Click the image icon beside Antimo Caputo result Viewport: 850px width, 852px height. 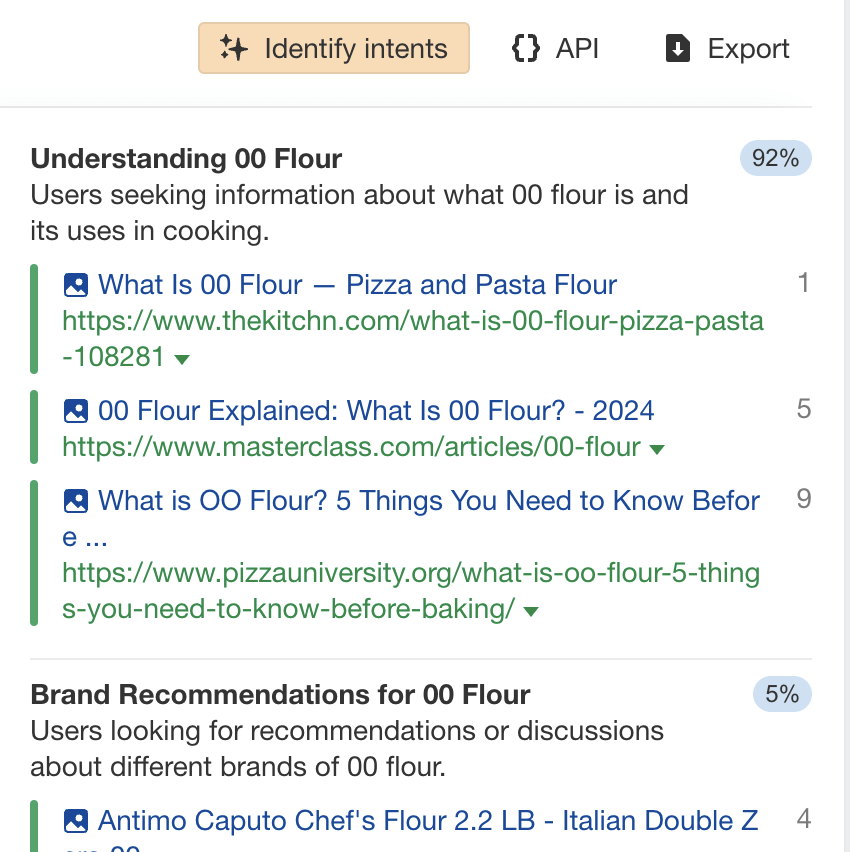click(75, 820)
